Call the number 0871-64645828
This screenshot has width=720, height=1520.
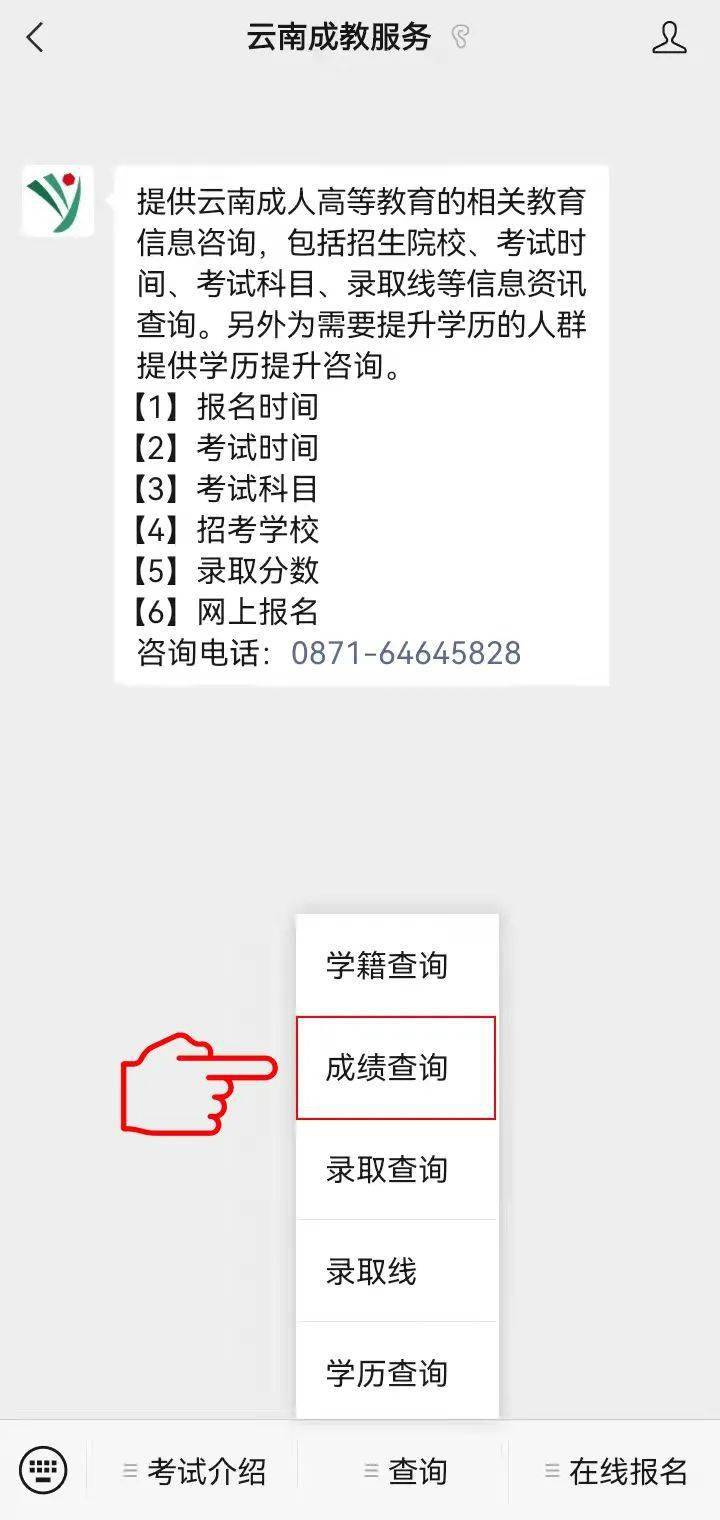406,653
